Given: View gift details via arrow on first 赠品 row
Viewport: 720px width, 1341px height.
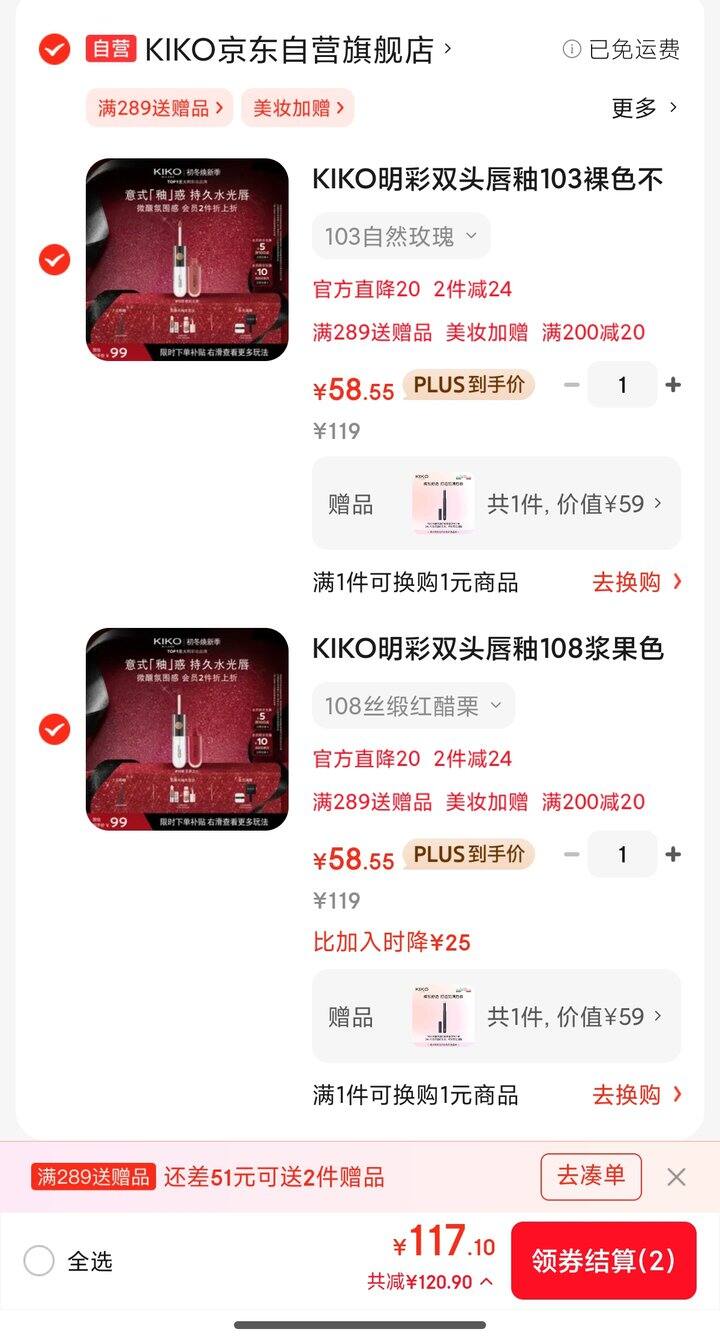Looking at the screenshot, I should click(x=658, y=503).
